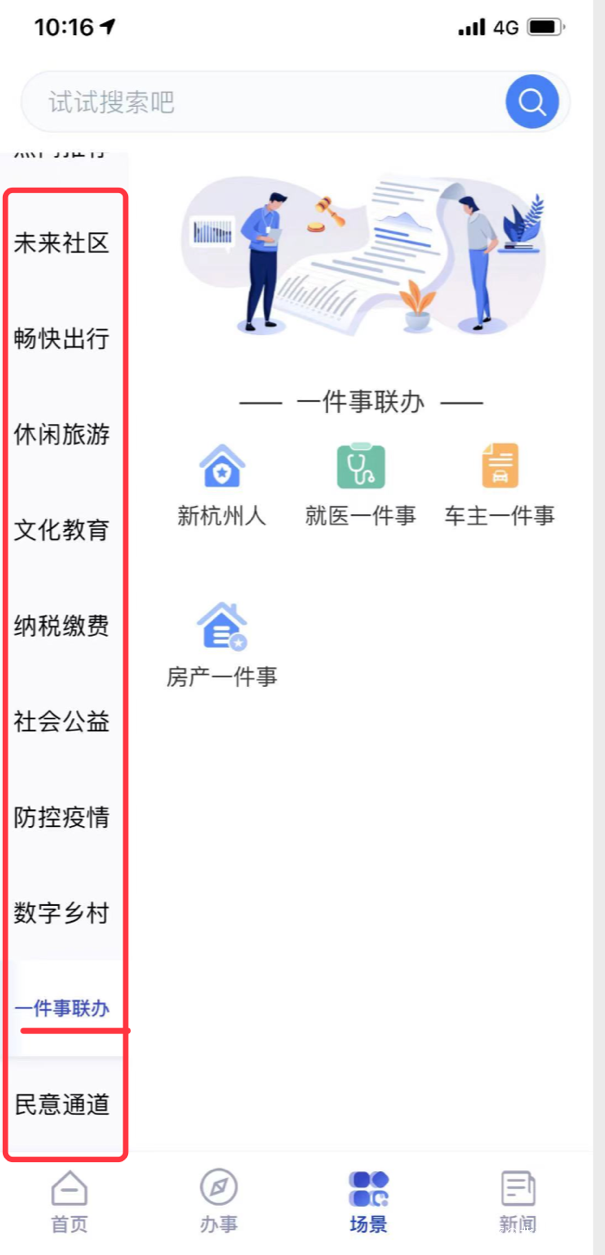The width and height of the screenshot is (605, 1255).
Task: Switch to the 办事 tab
Action: pos(218,1200)
